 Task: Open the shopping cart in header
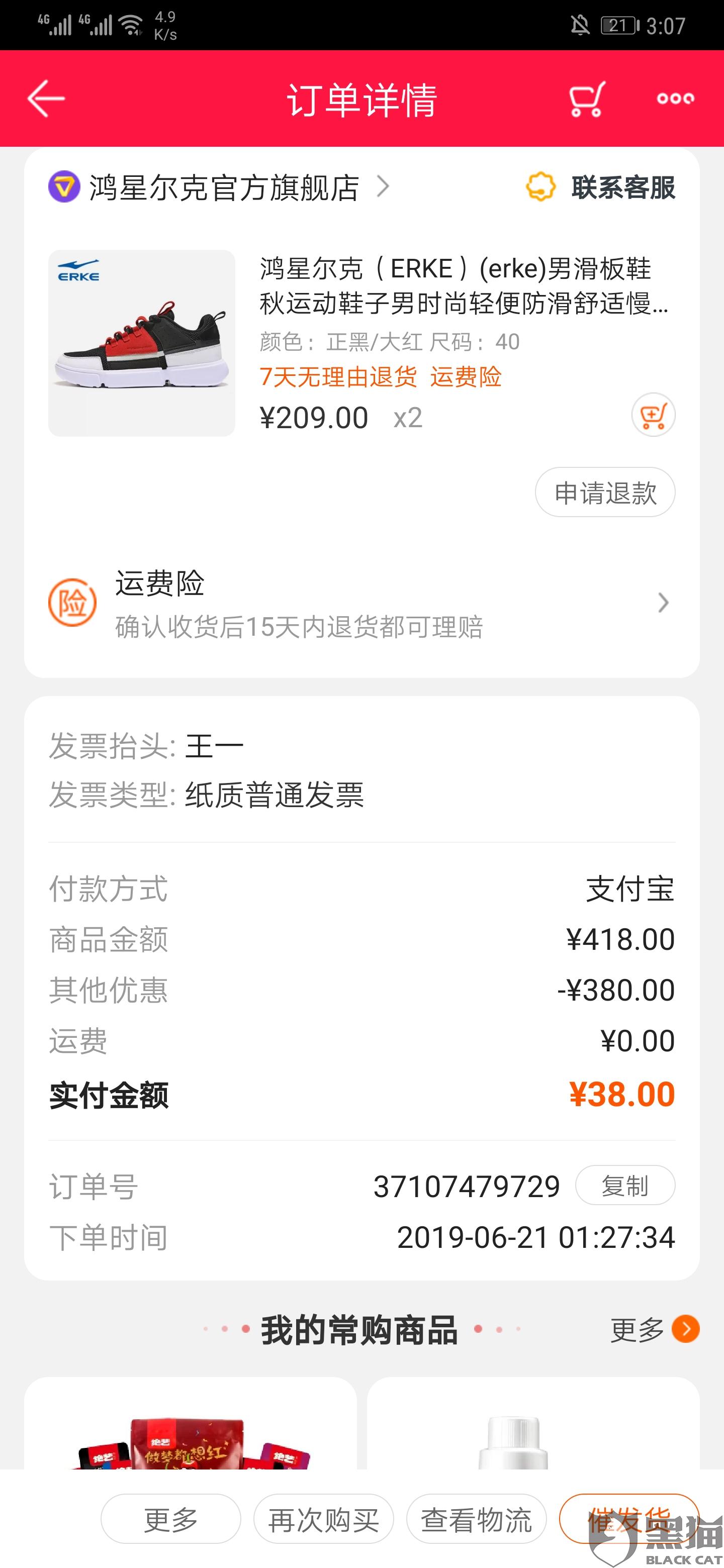587,99
